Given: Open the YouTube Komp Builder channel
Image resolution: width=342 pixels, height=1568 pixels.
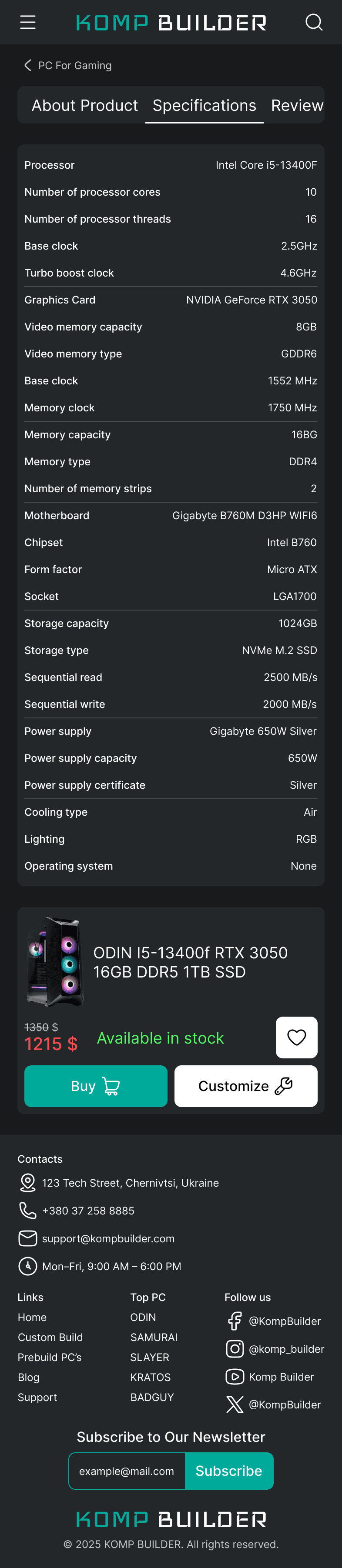Looking at the screenshot, I should pyautogui.click(x=269, y=1377).
